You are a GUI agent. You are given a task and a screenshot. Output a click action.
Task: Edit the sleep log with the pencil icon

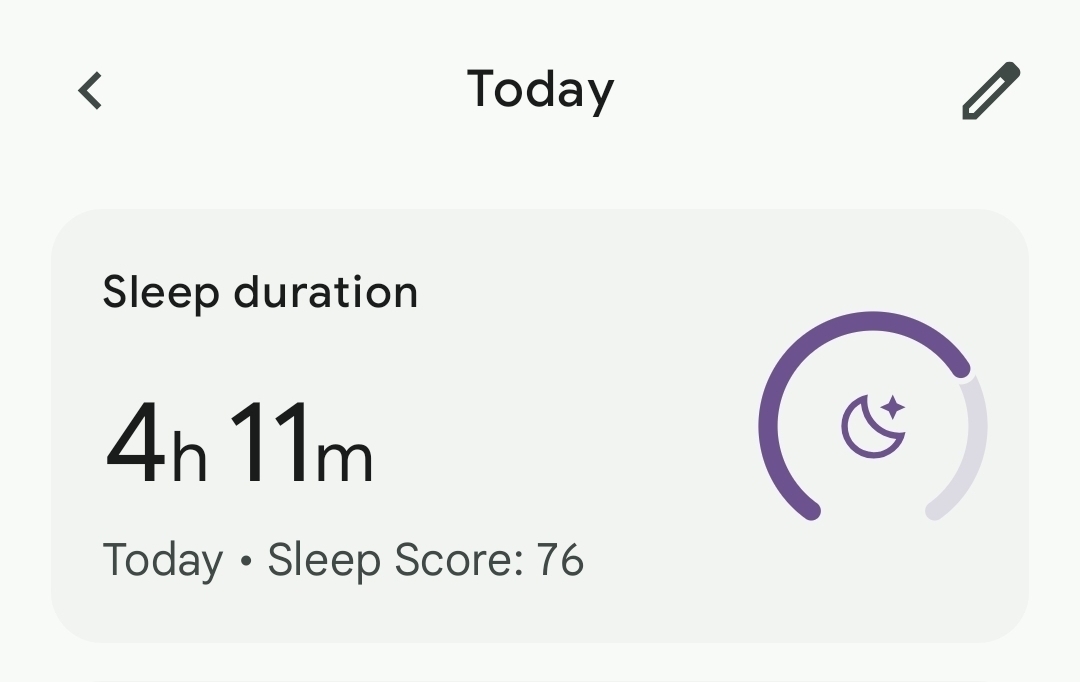[x=990, y=92]
